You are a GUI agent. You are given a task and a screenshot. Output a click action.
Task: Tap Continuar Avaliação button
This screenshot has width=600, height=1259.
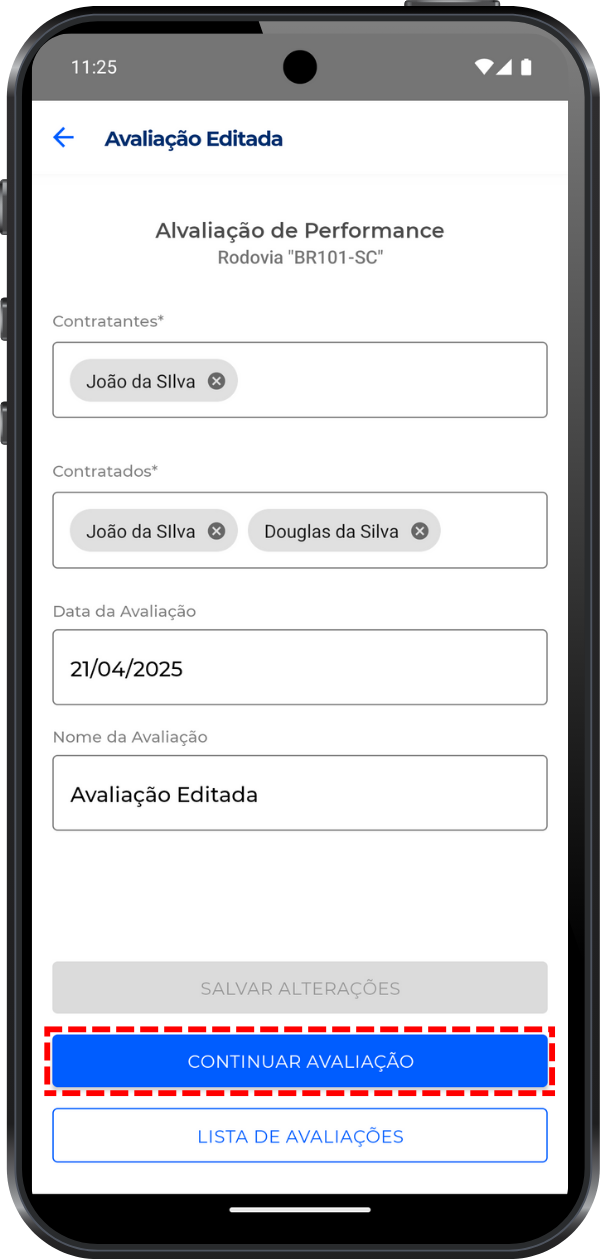[300, 1061]
